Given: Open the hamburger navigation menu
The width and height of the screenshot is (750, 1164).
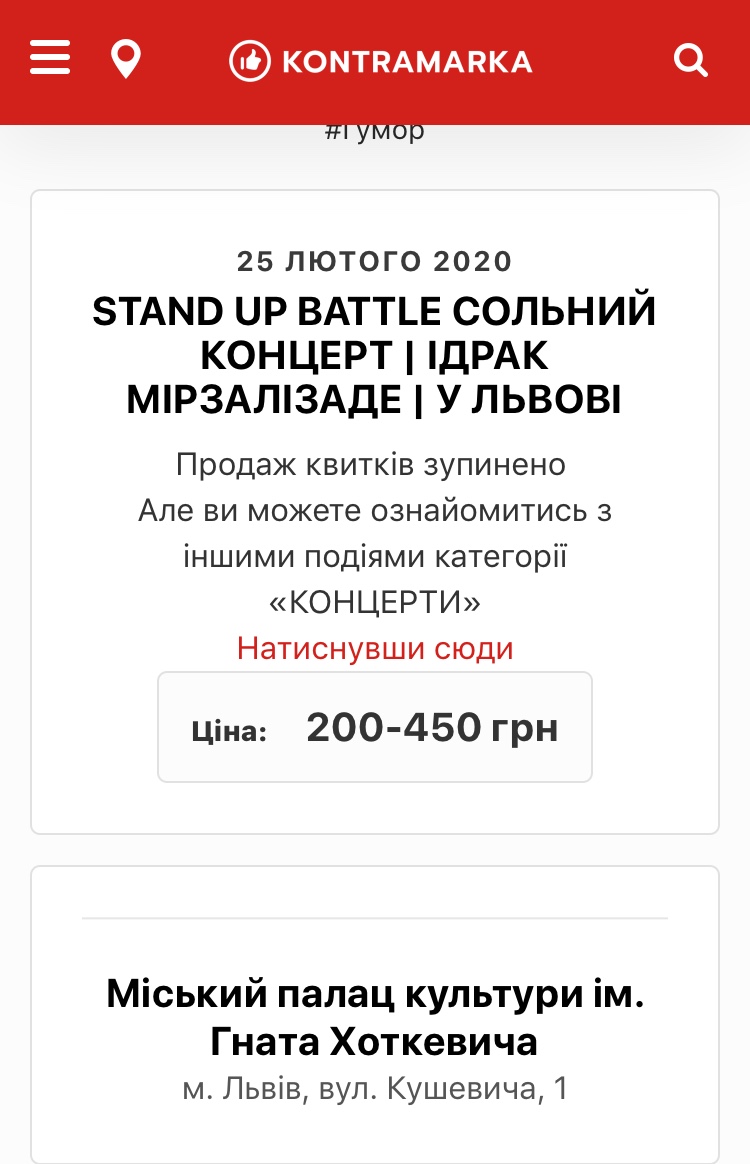Looking at the screenshot, I should [x=50, y=60].
